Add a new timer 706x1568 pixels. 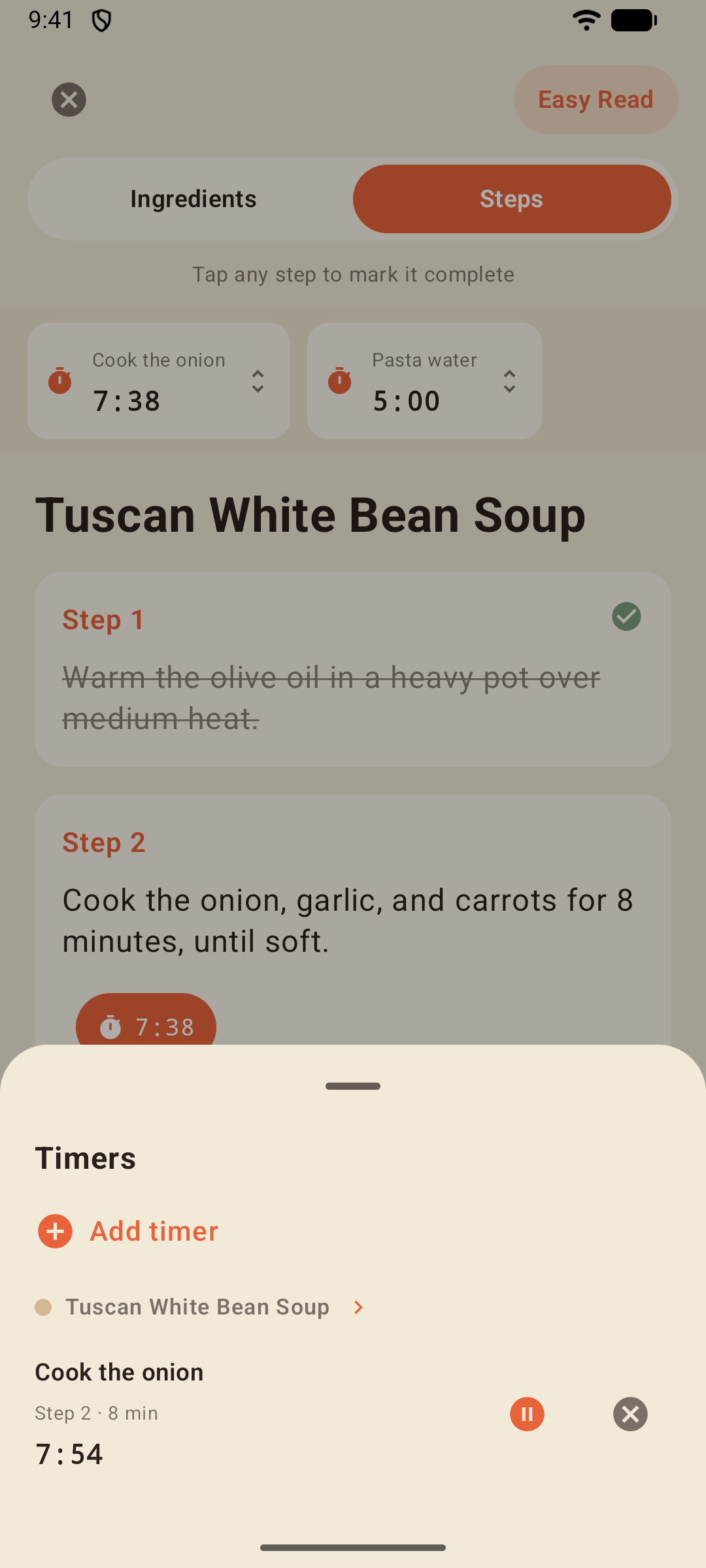128,1231
